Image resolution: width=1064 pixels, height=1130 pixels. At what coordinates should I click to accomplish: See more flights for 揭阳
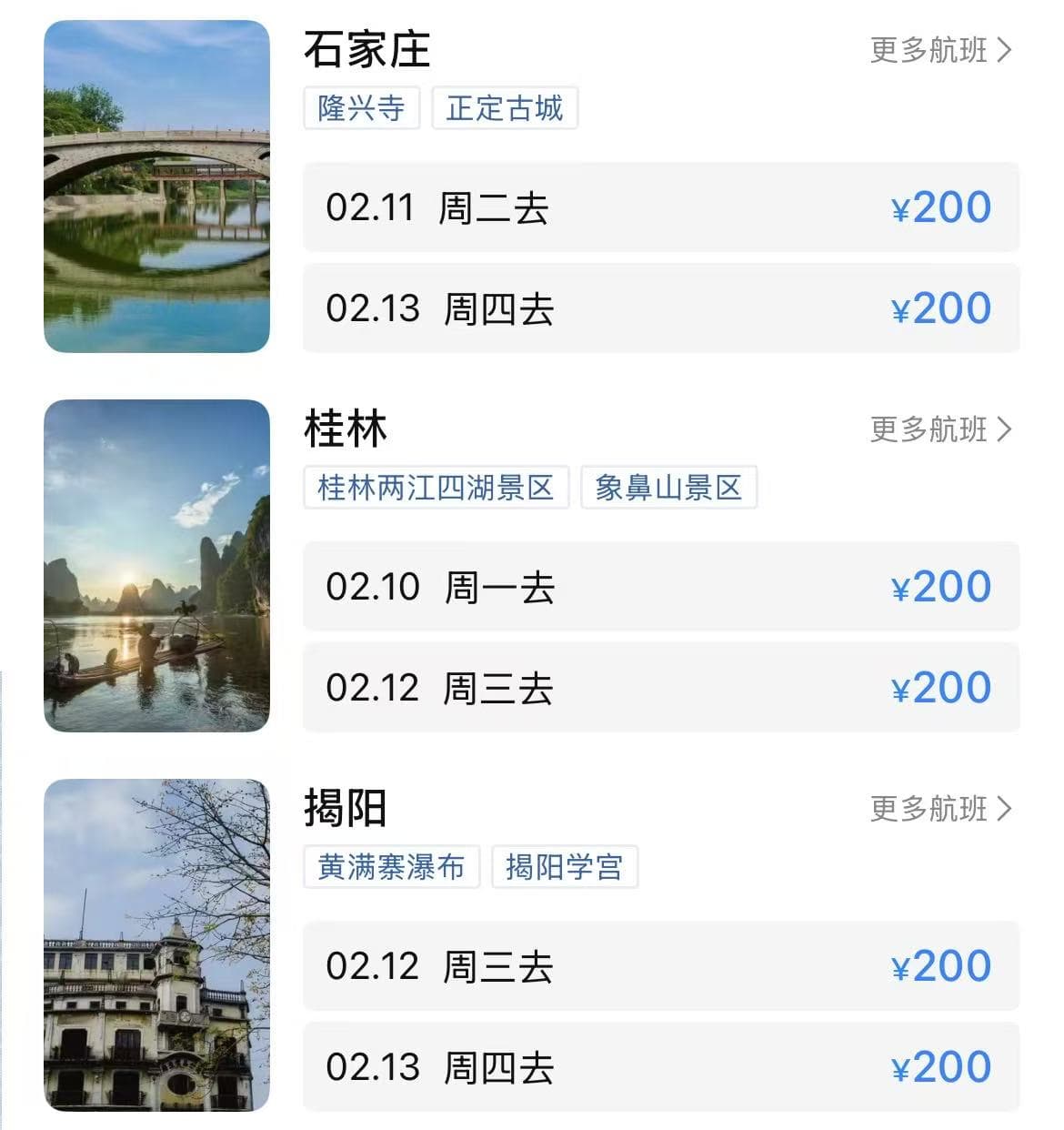click(x=940, y=809)
